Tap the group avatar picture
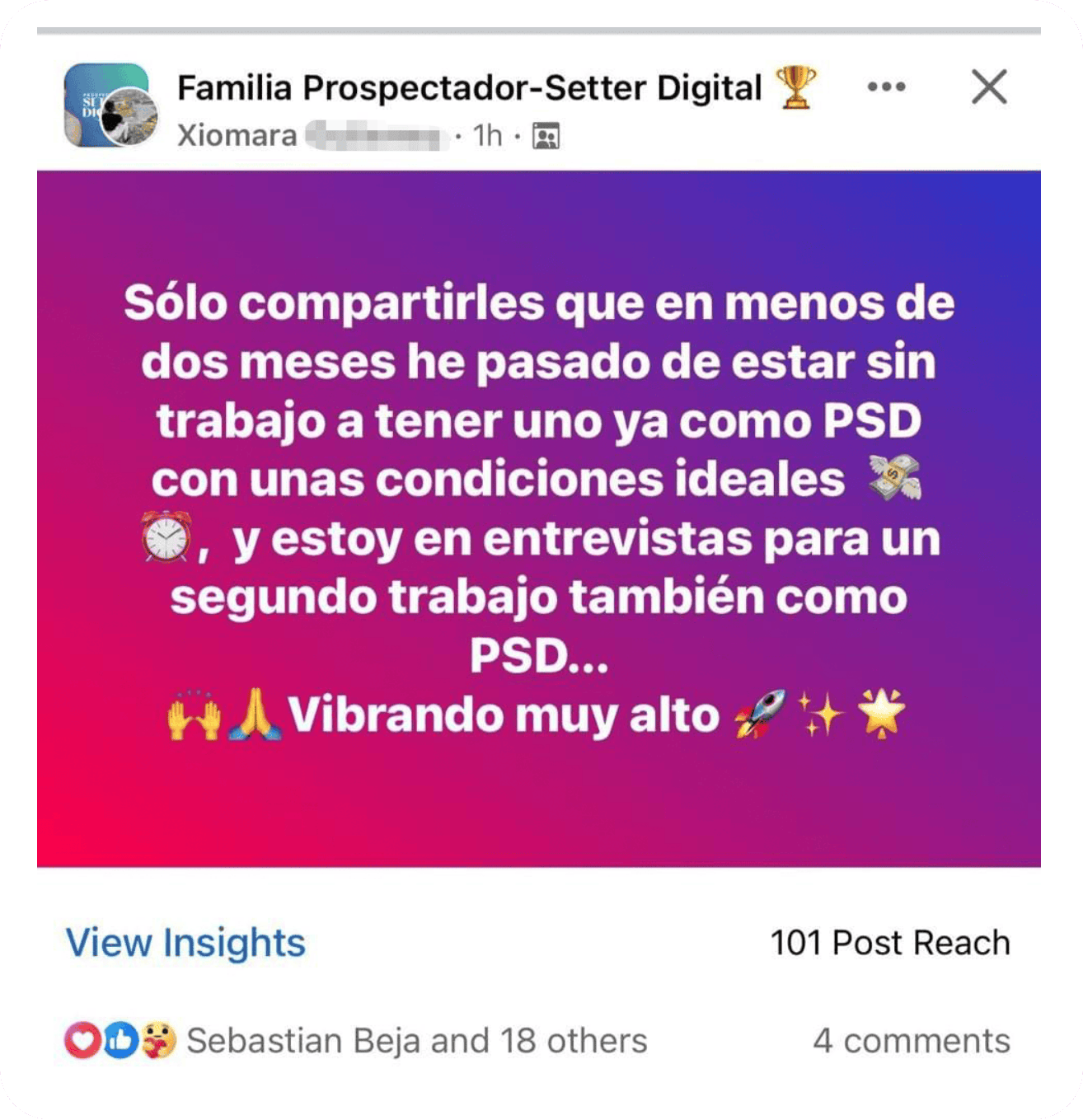1083x1120 pixels. click(x=110, y=105)
